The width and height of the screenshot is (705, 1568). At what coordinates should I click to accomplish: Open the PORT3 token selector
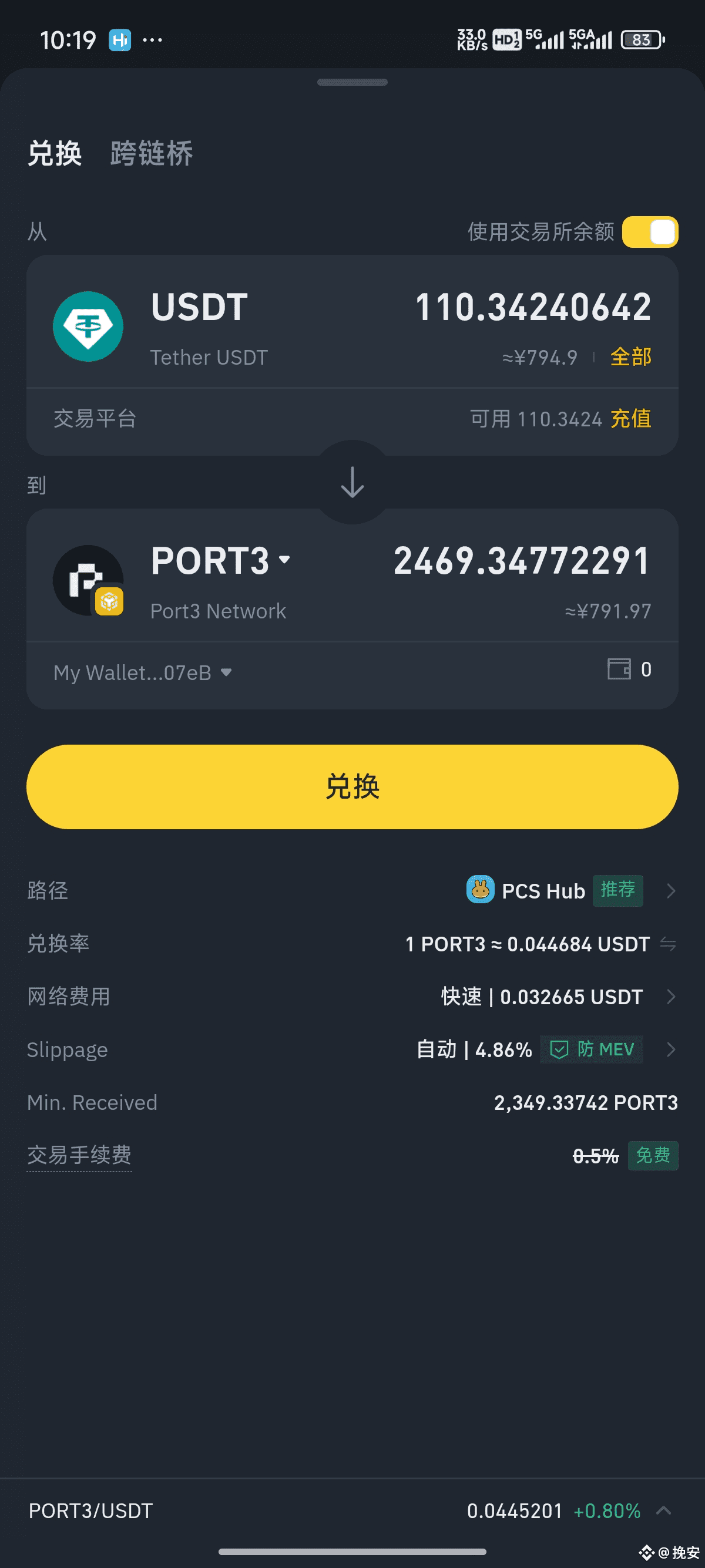pos(220,561)
